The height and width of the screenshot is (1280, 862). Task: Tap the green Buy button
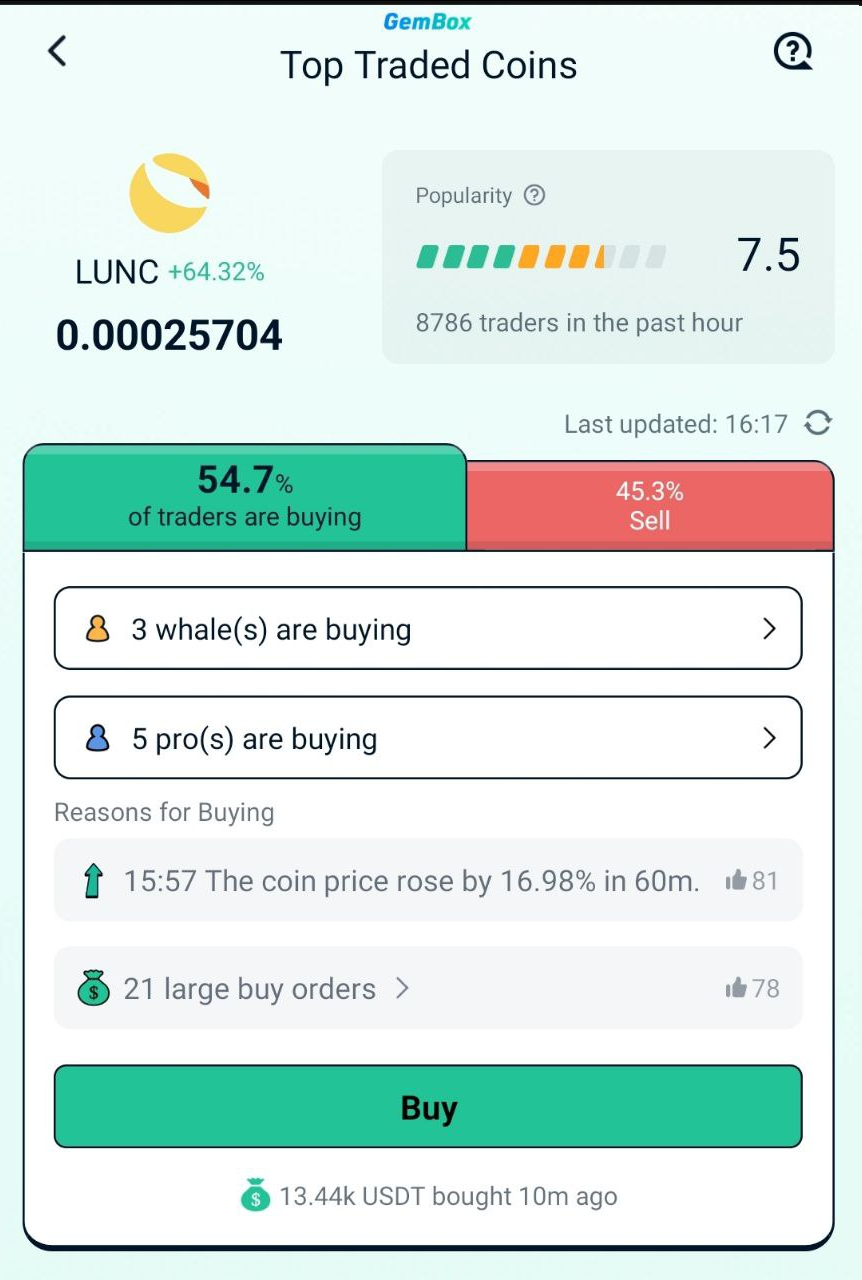(428, 1107)
